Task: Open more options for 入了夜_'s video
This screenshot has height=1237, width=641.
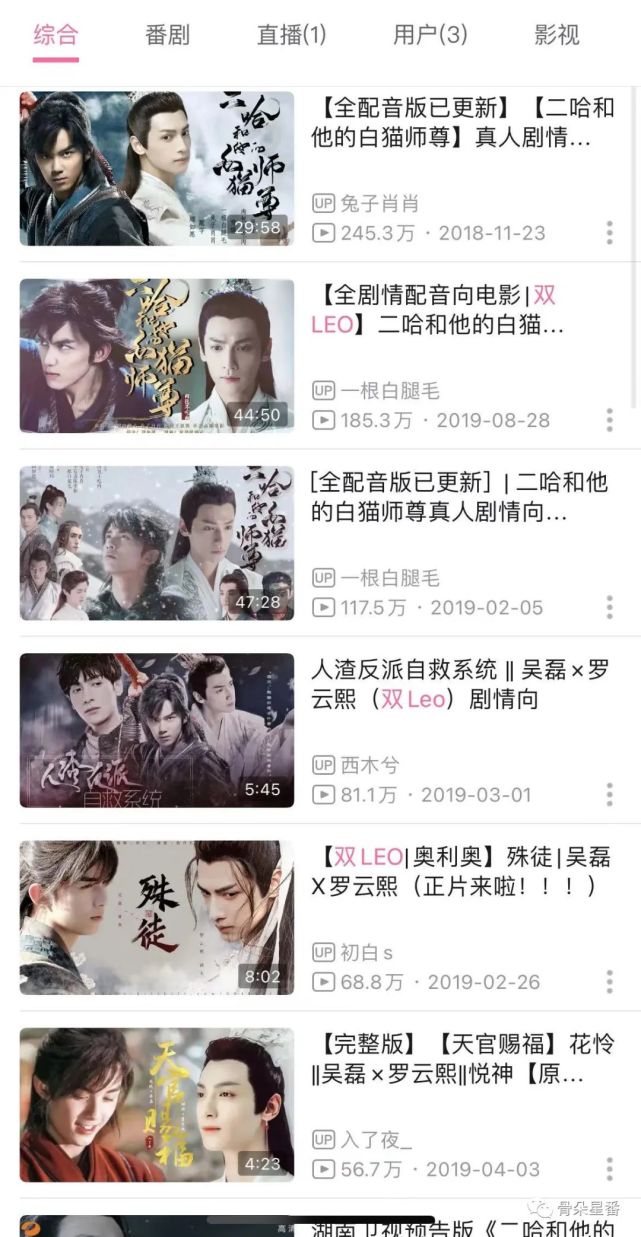Action: (x=609, y=1168)
